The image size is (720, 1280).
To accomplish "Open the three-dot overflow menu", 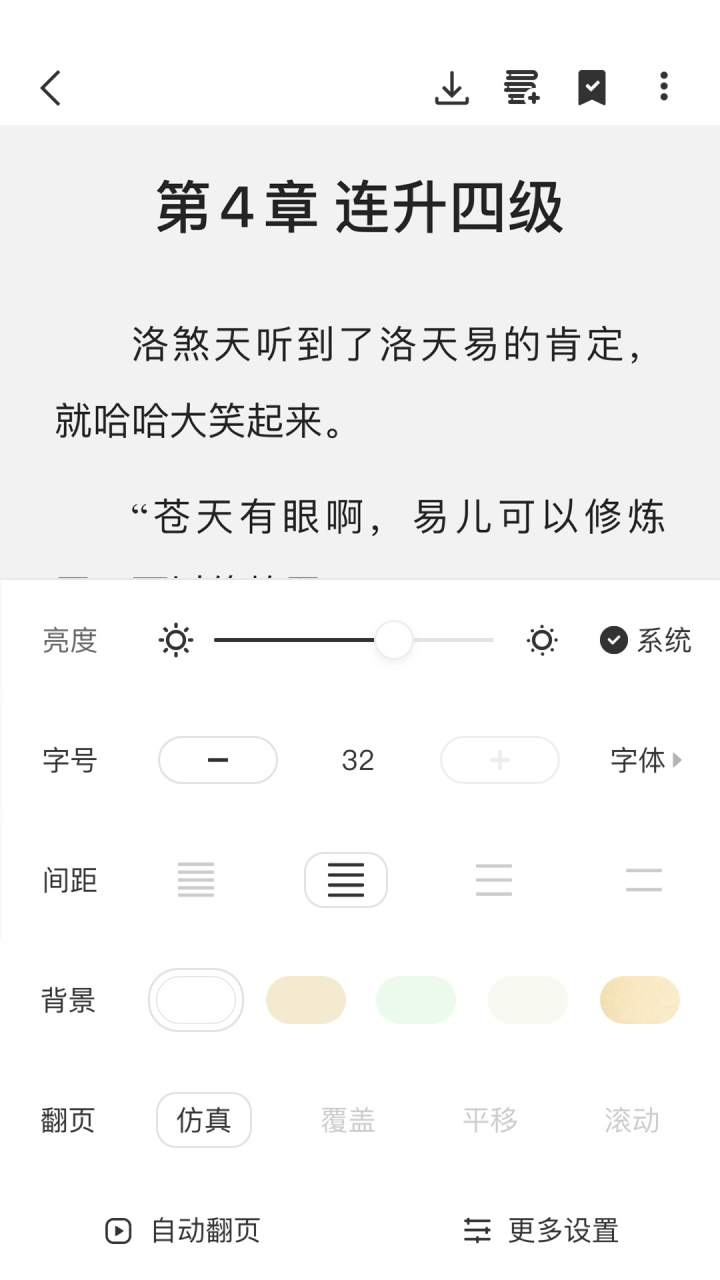I will pyautogui.click(x=663, y=87).
